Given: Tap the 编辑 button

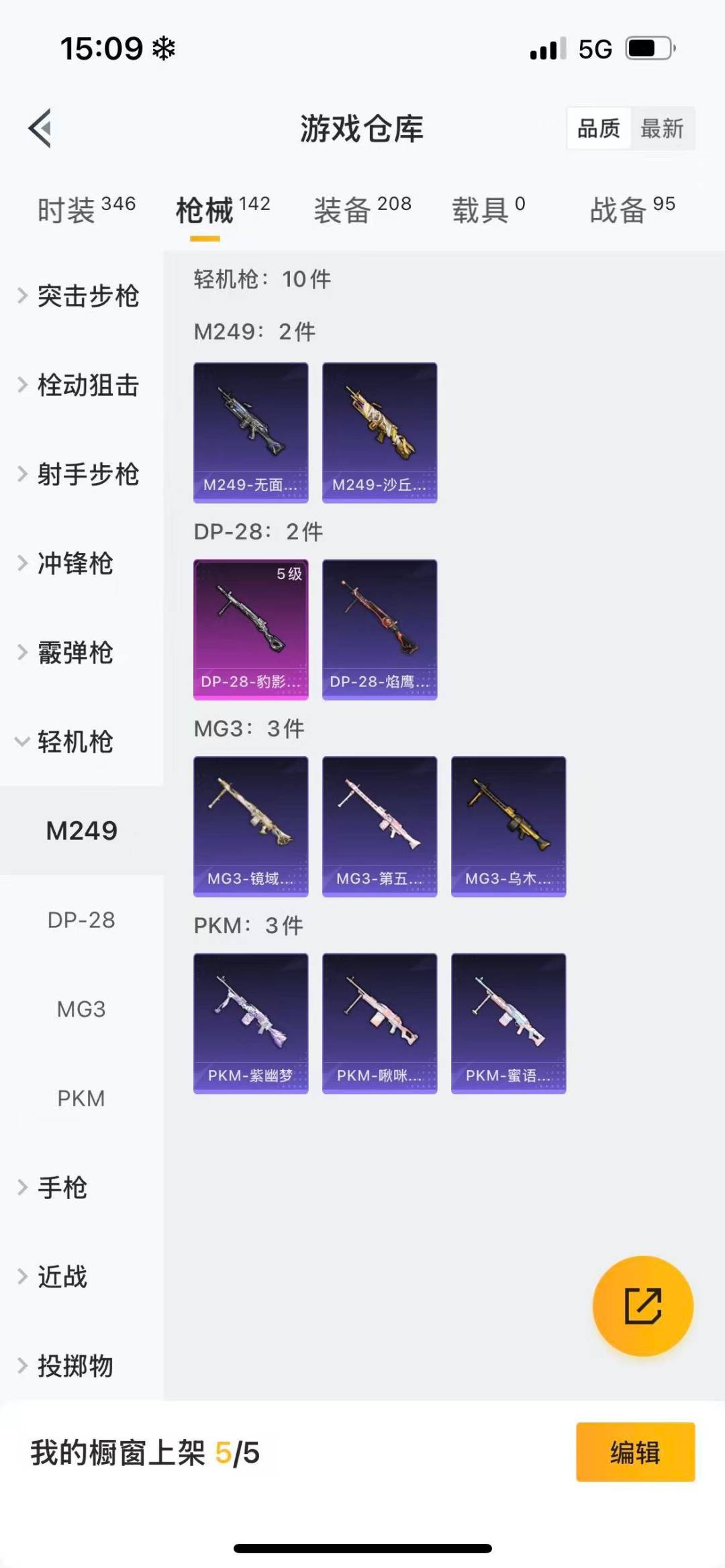Looking at the screenshot, I should pyautogui.click(x=635, y=1452).
